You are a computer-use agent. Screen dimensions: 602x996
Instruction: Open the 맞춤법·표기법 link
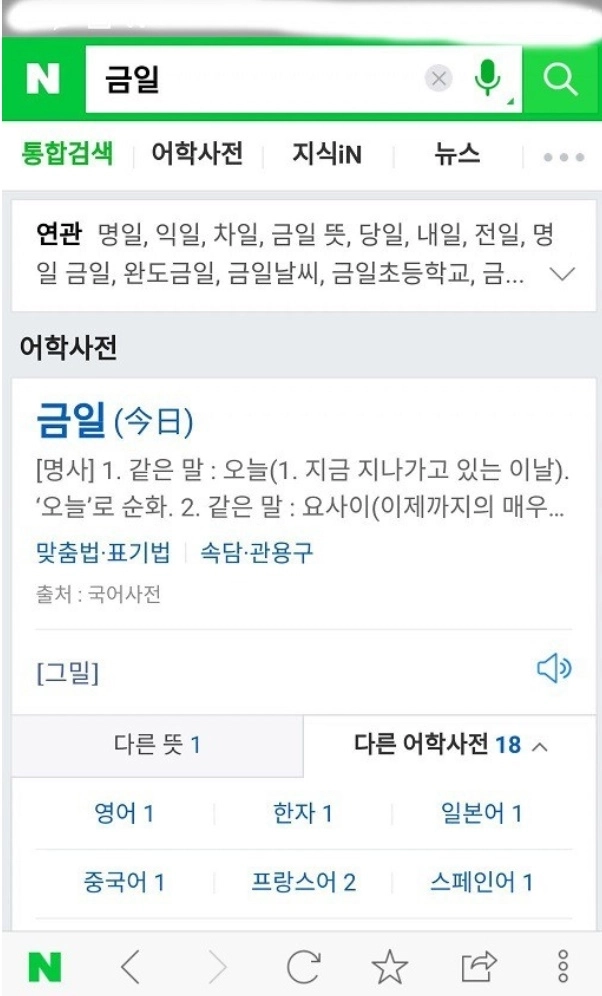pos(102,552)
